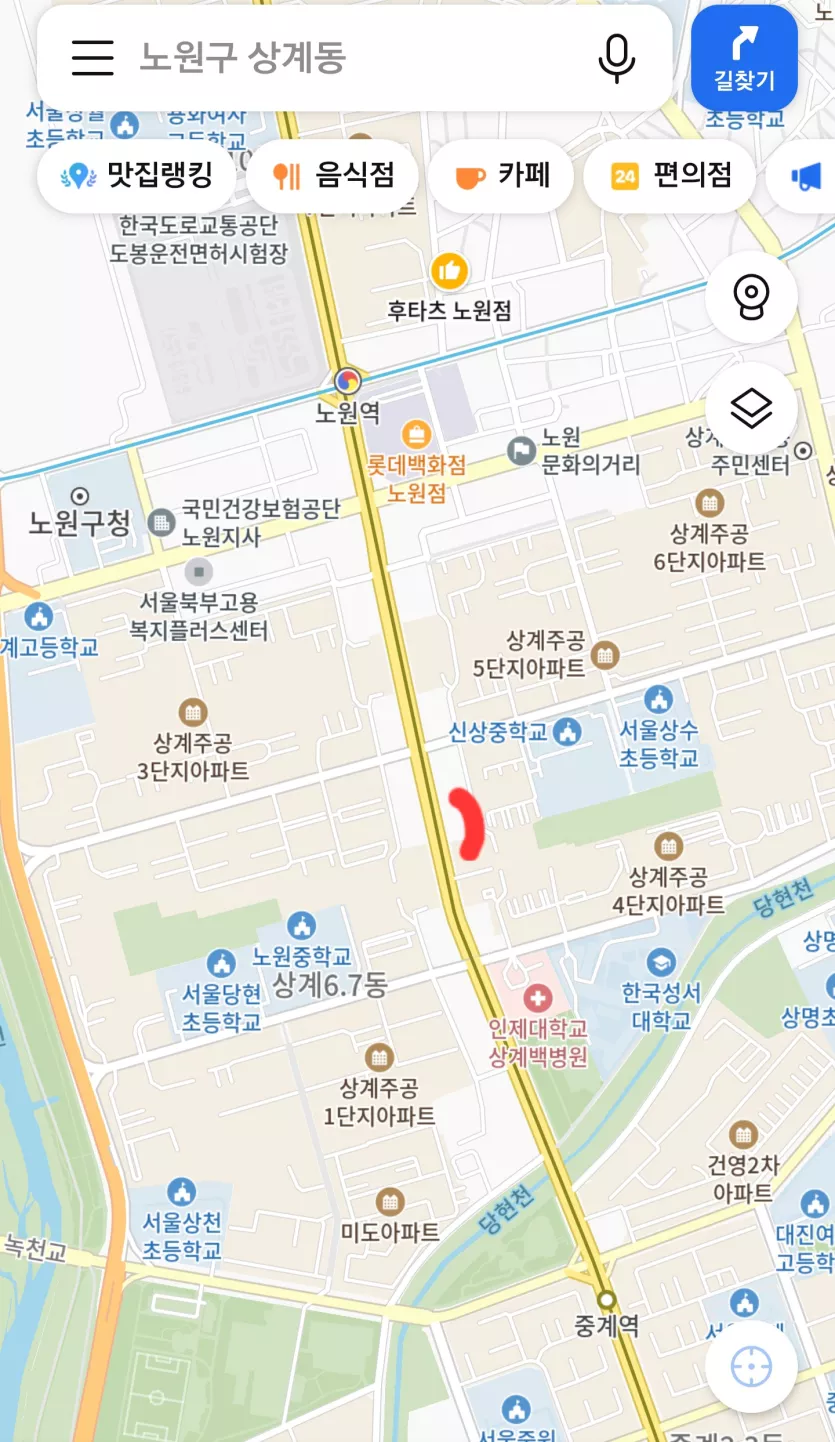Select the 음식점 chip
The image size is (835, 1442).
tap(333, 176)
